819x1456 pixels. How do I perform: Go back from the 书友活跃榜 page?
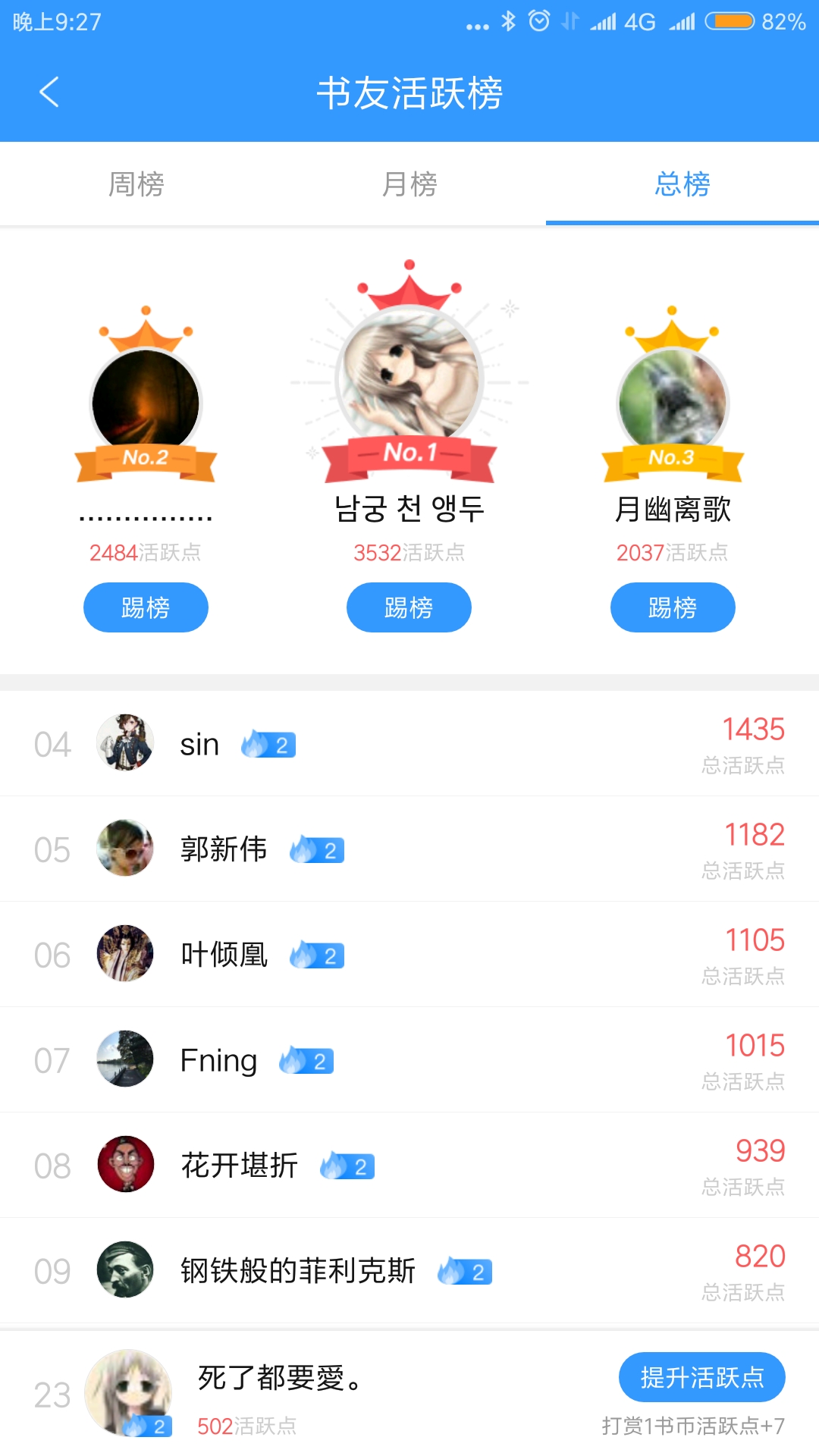(49, 93)
